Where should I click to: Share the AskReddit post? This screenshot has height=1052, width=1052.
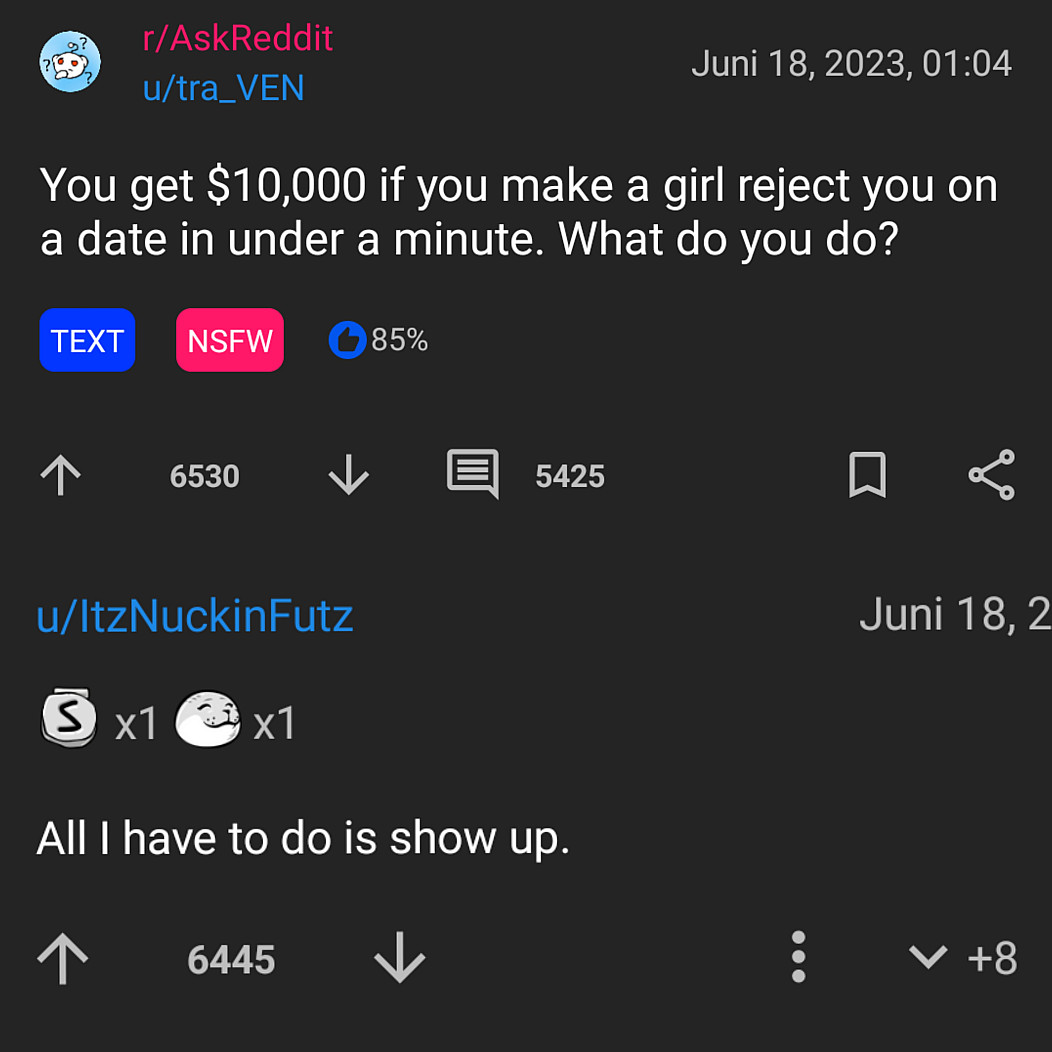[x=992, y=475]
